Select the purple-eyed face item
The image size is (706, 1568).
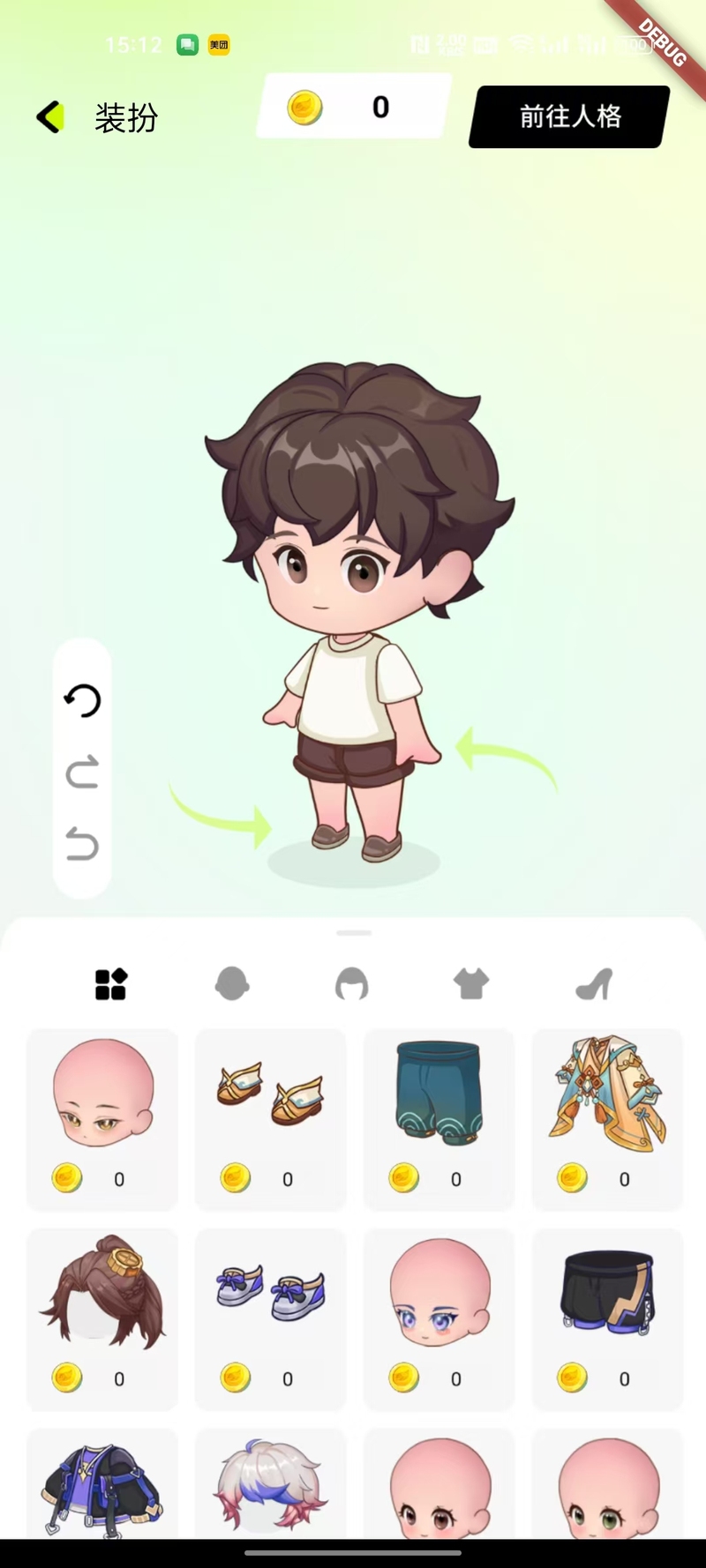point(439,1318)
